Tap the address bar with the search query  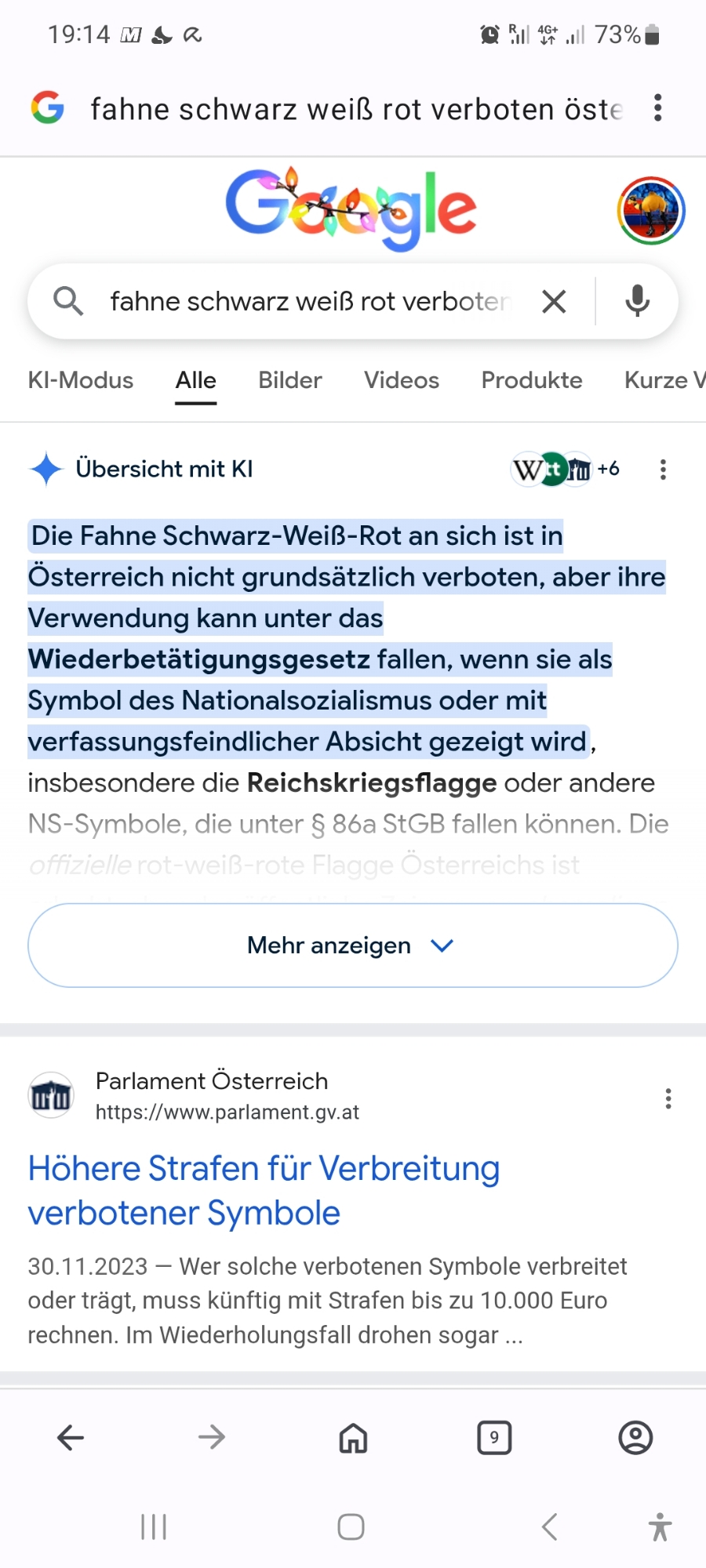pyautogui.click(x=357, y=109)
